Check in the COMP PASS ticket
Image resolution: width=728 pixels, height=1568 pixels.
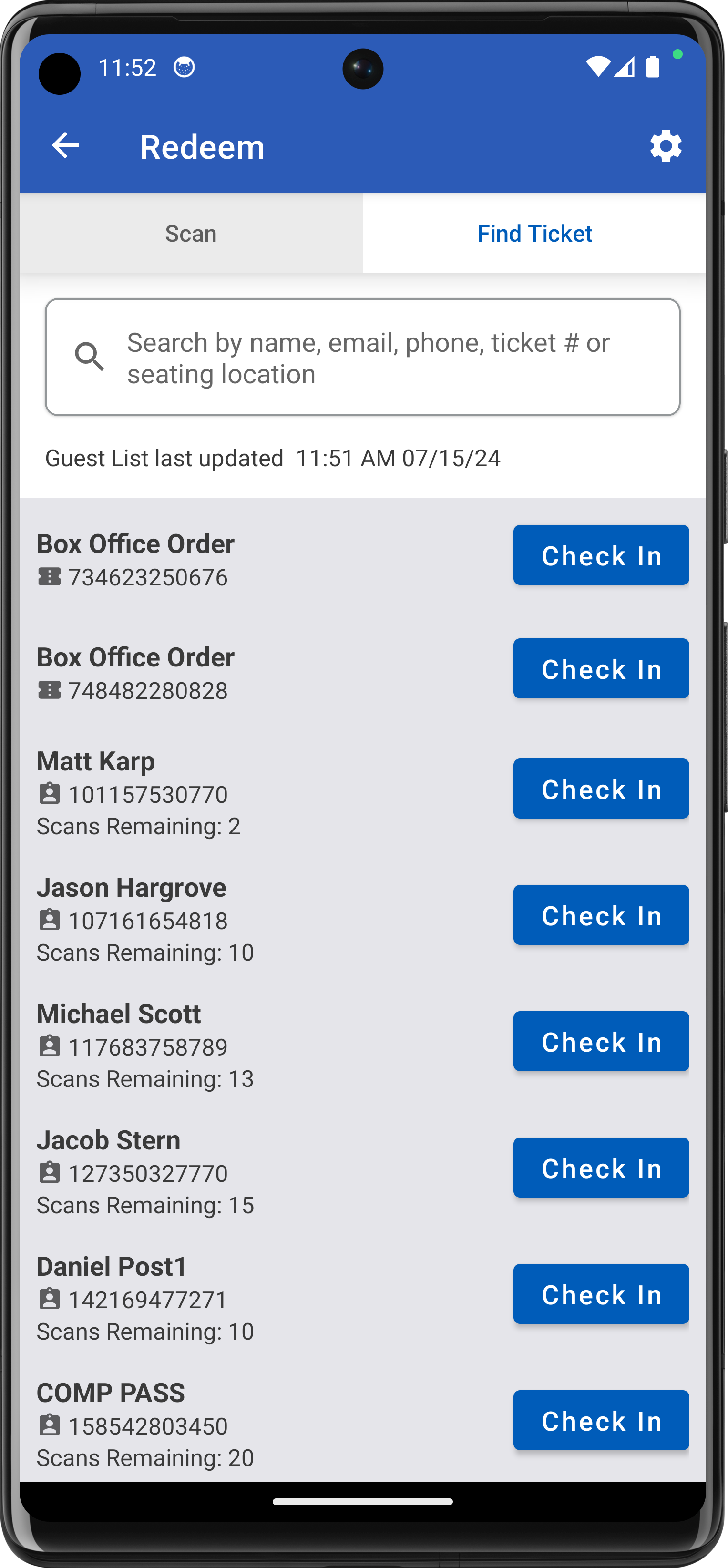pyautogui.click(x=601, y=1420)
